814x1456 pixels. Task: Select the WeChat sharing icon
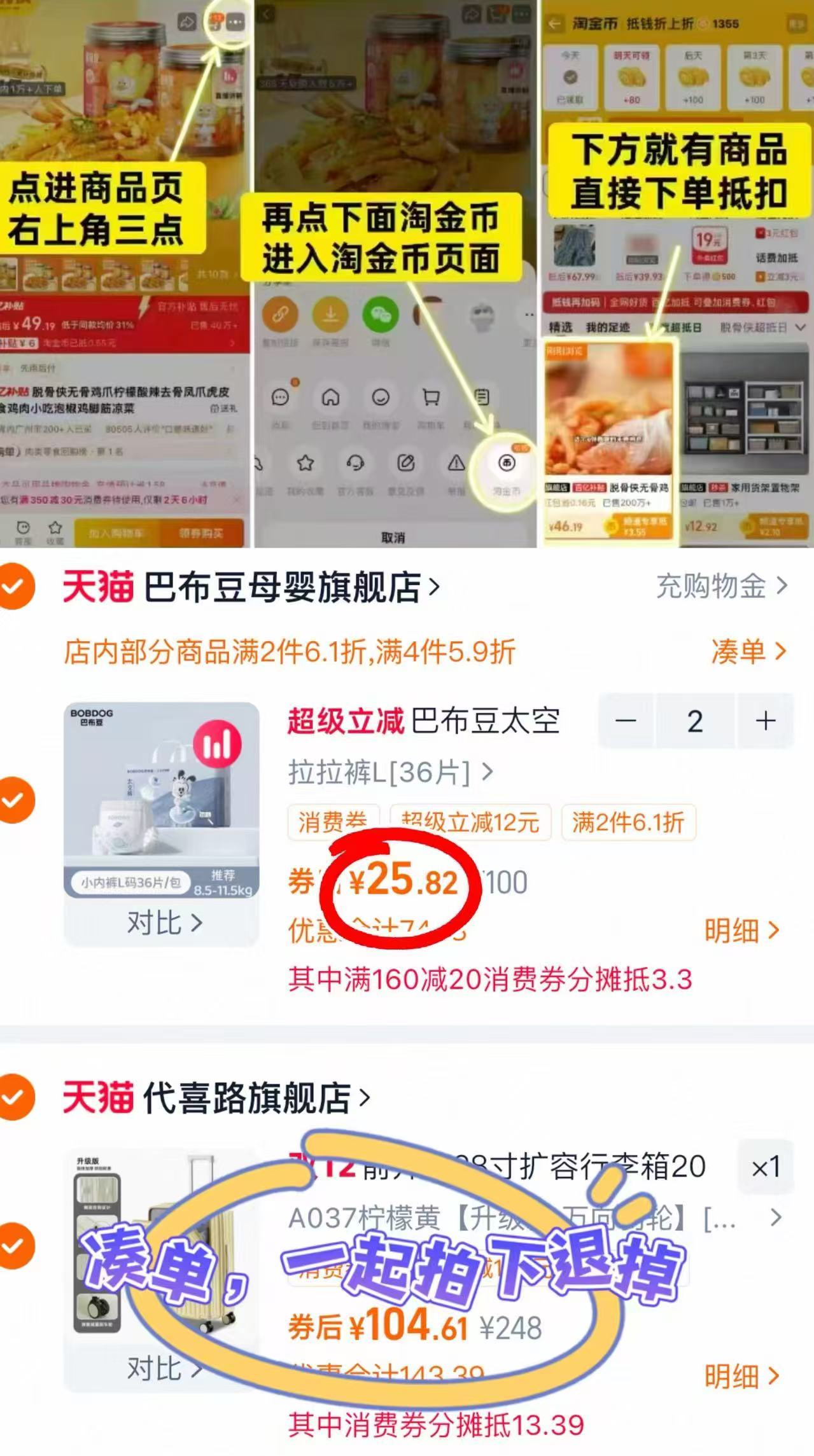381,313
